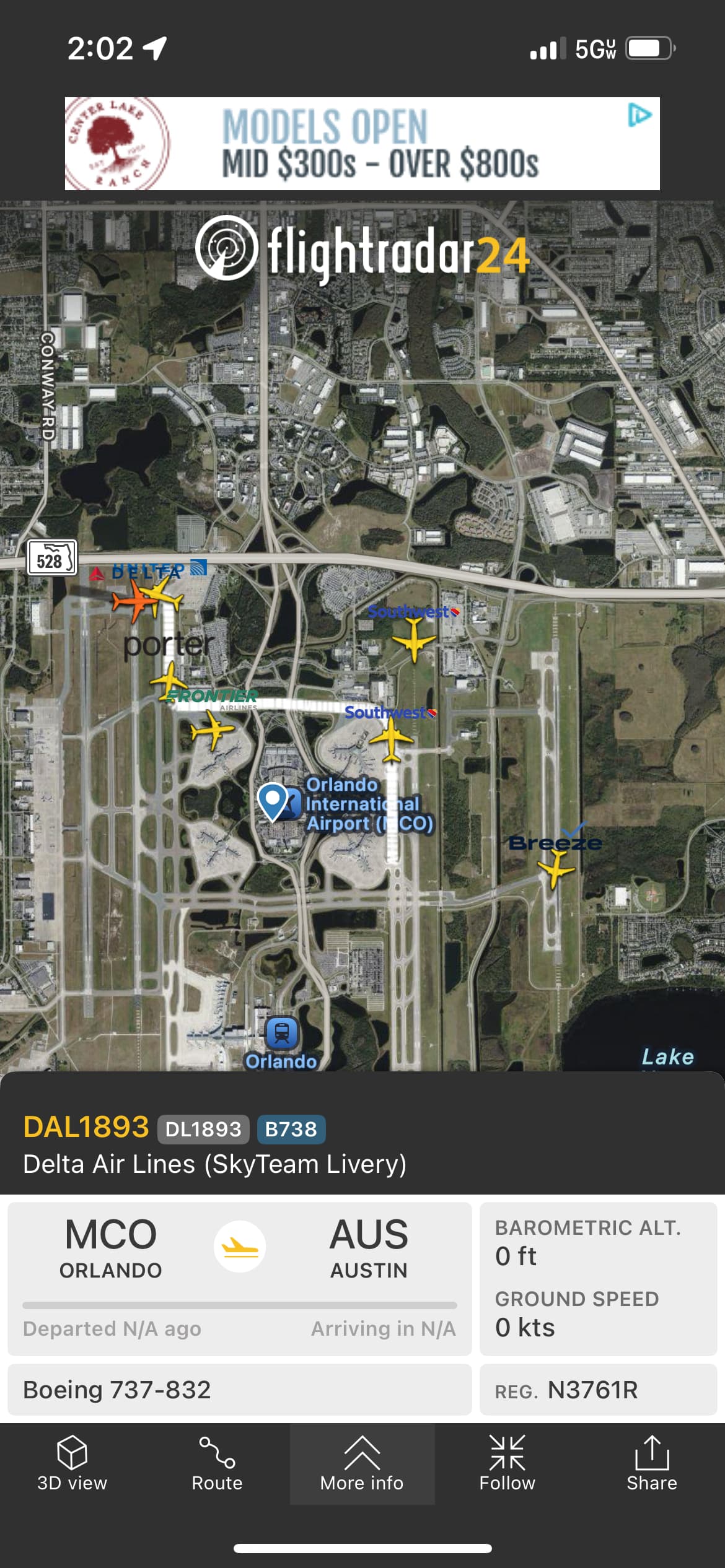Screen dimensions: 725x1568
Task: Follow flight DAL1893
Action: (507, 1463)
